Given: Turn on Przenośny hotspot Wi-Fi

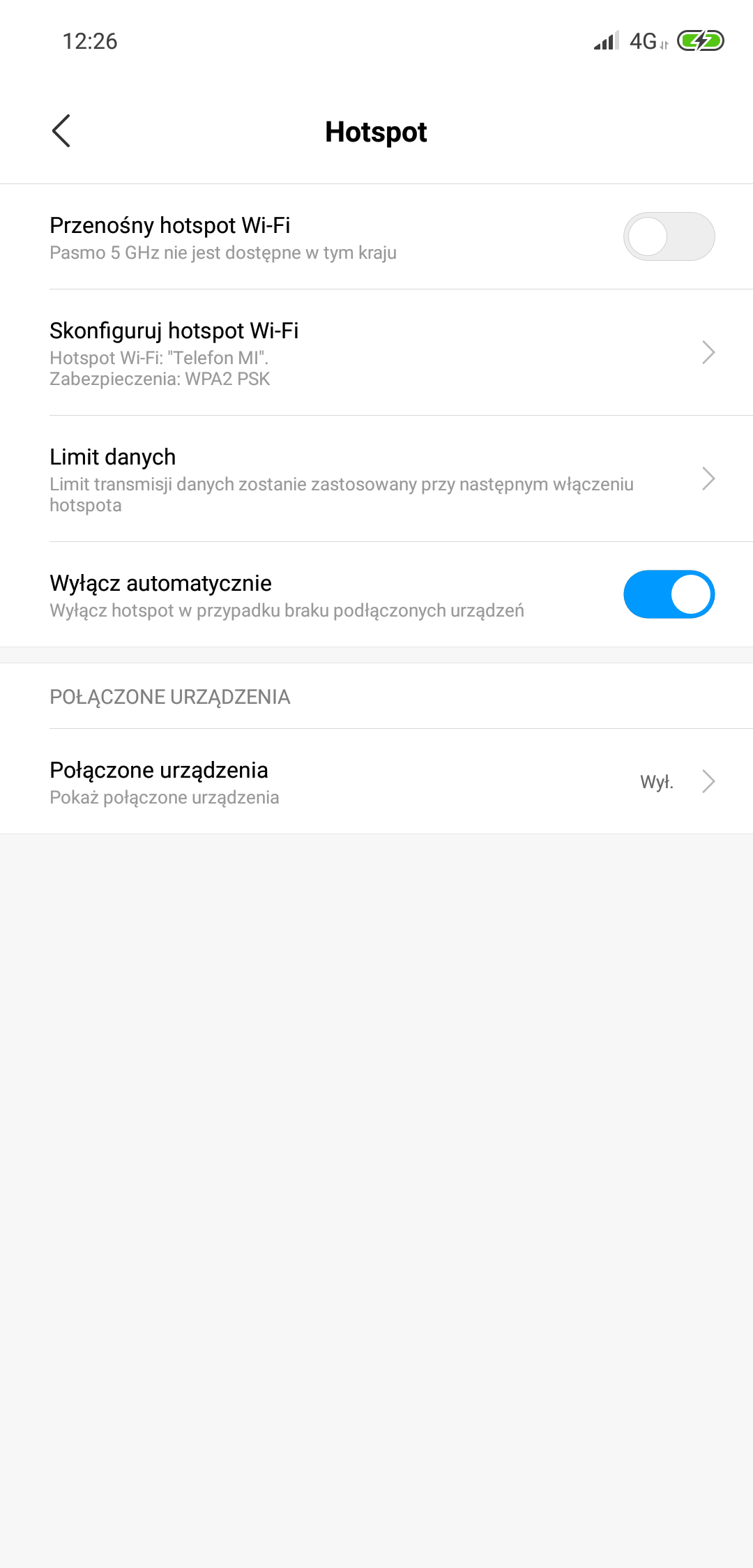Looking at the screenshot, I should tap(668, 236).
